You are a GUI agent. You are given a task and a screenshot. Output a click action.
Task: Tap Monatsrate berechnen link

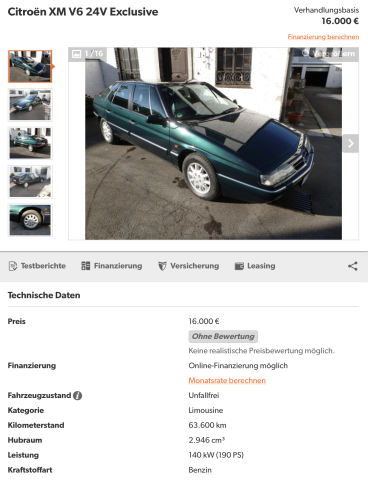point(227,380)
